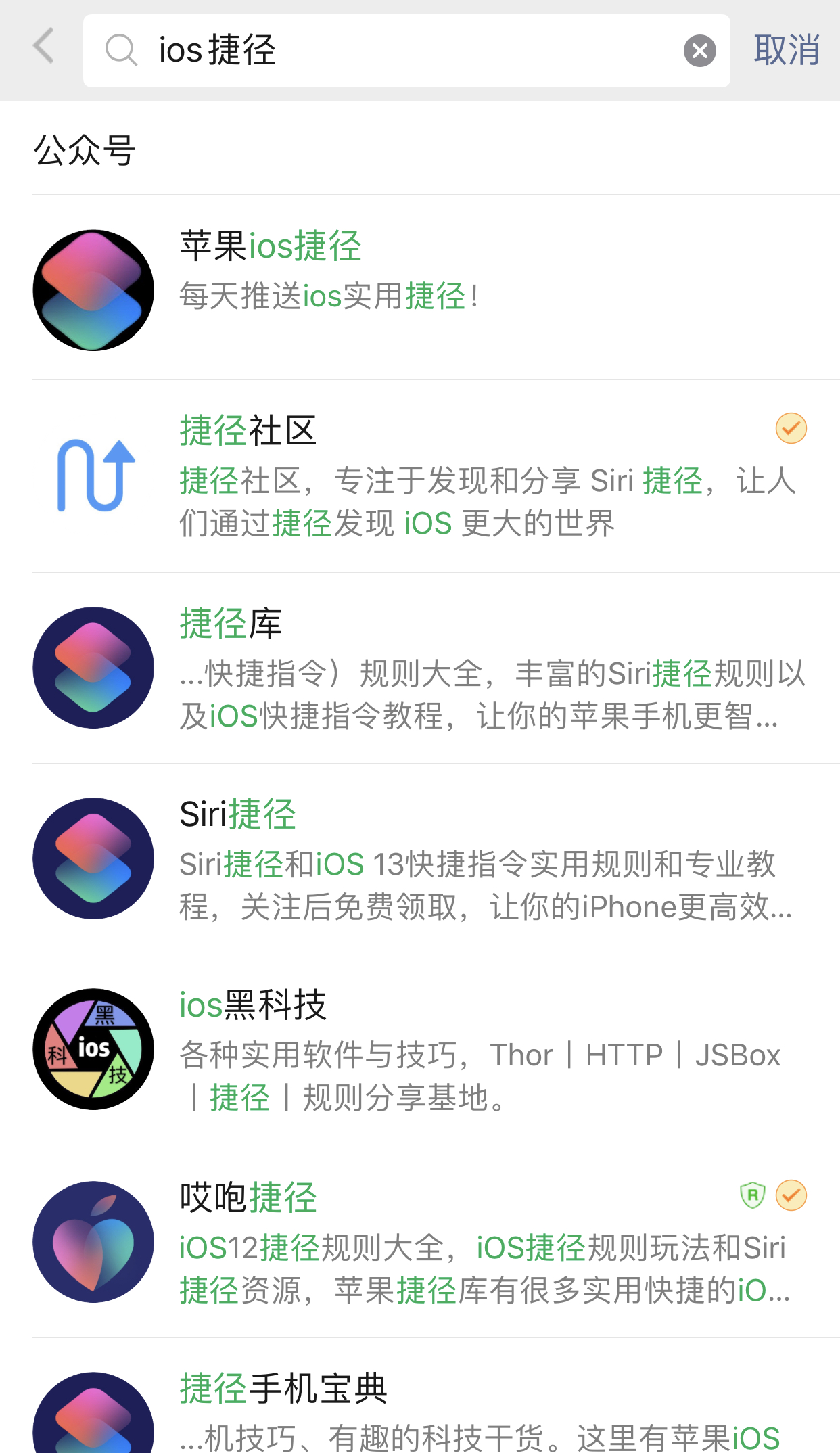Viewport: 840px width, 1453px height.
Task: Clear the search text
Action: pyautogui.click(x=699, y=51)
